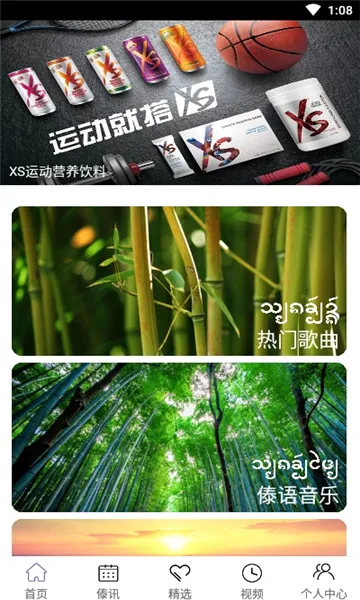Open the 傣语音乐 card
This screenshot has width=360, height=600.
(179, 437)
